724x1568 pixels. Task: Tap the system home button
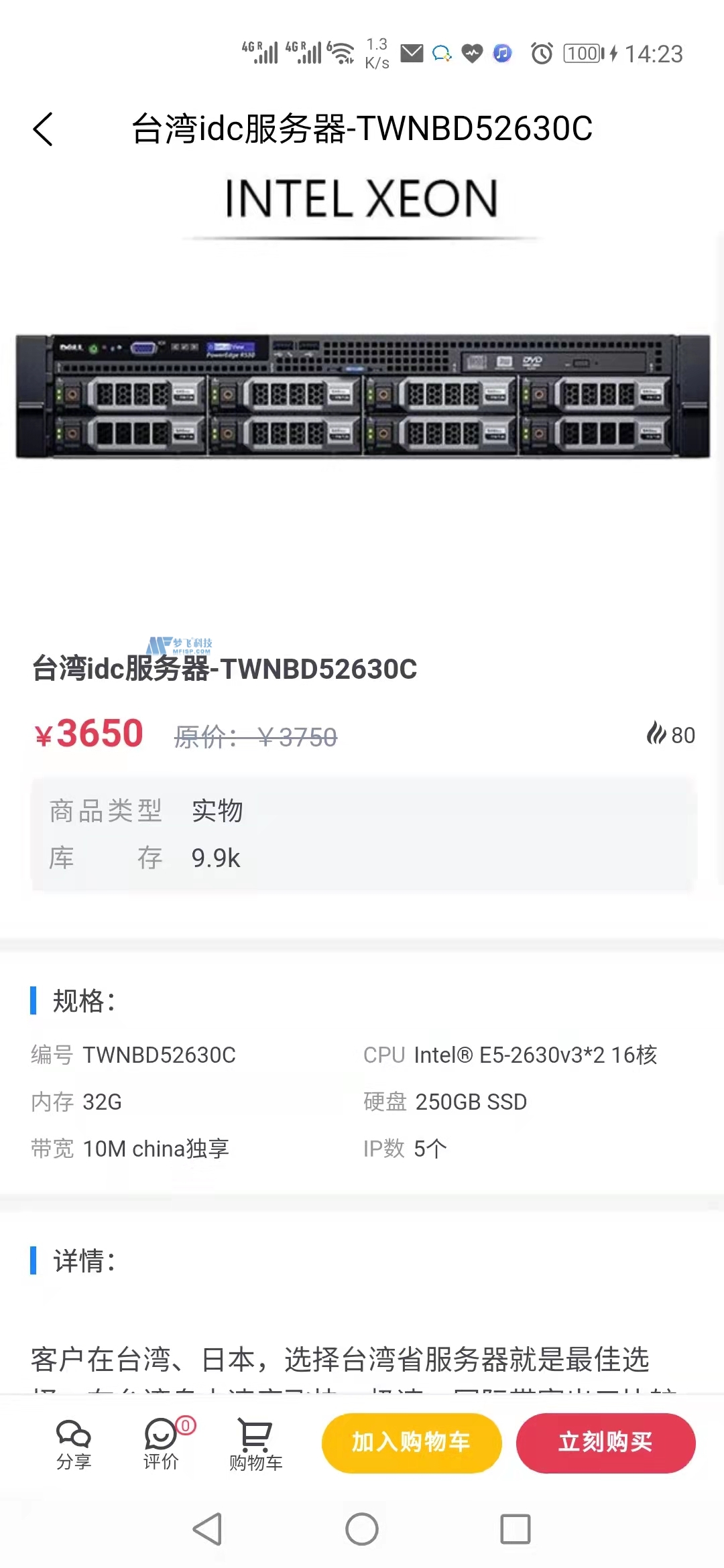(x=362, y=1529)
